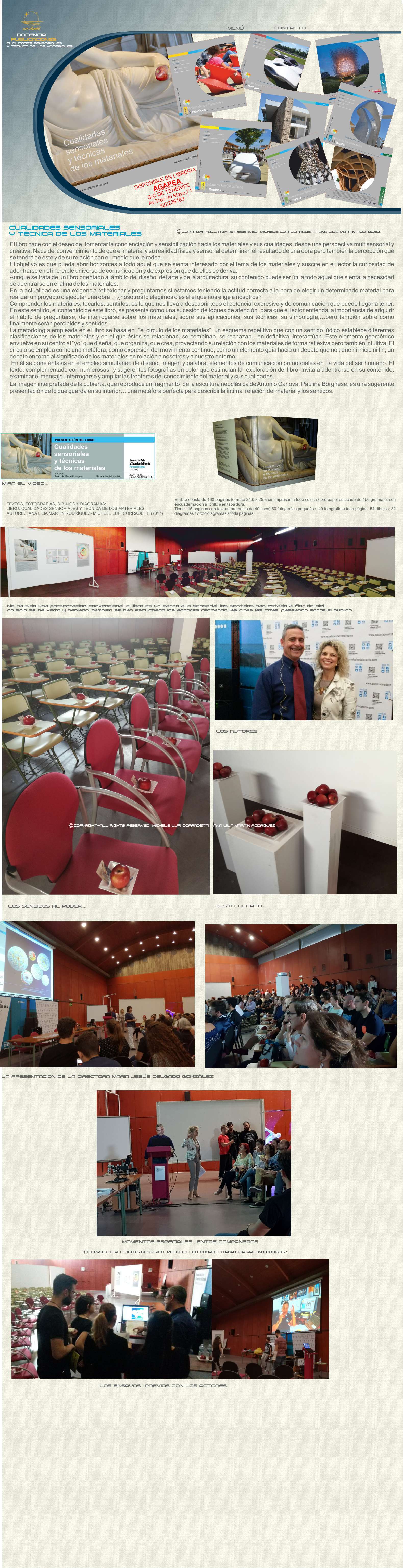Open the DOCENCIA section
The height and width of the screenshot is (1568, 403).
pos(31,35)
